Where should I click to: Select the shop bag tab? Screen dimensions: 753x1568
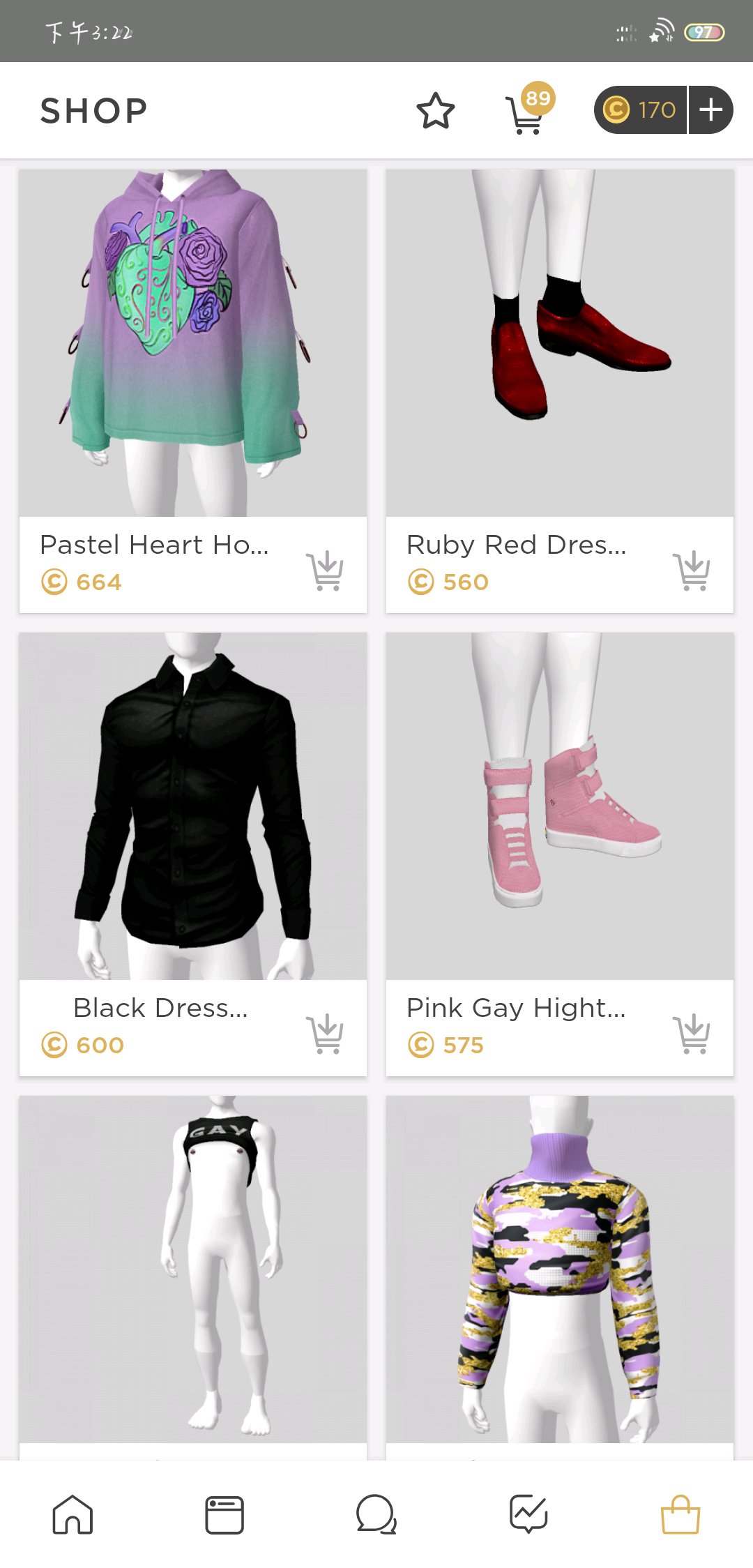680,1514
